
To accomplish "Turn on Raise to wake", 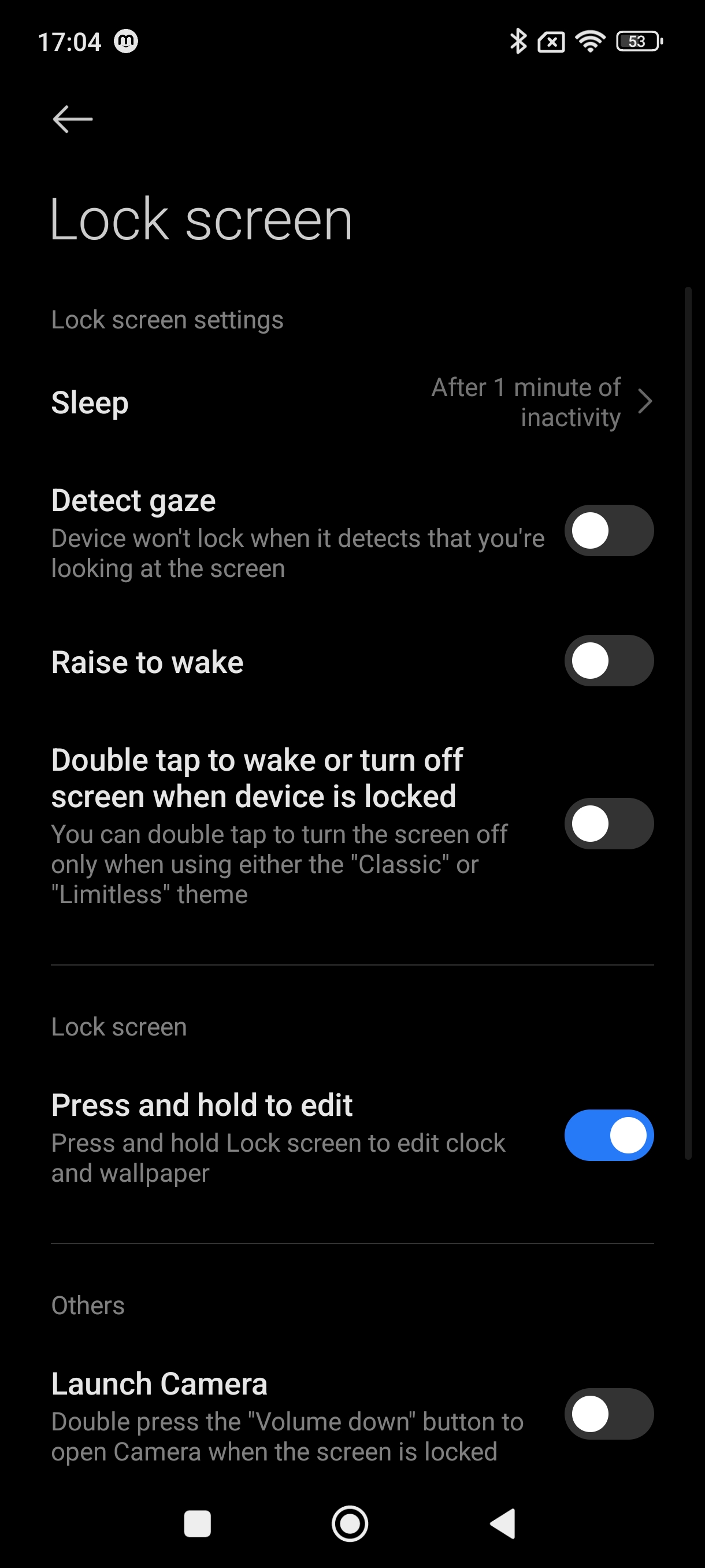I will [x=608, y=661].
